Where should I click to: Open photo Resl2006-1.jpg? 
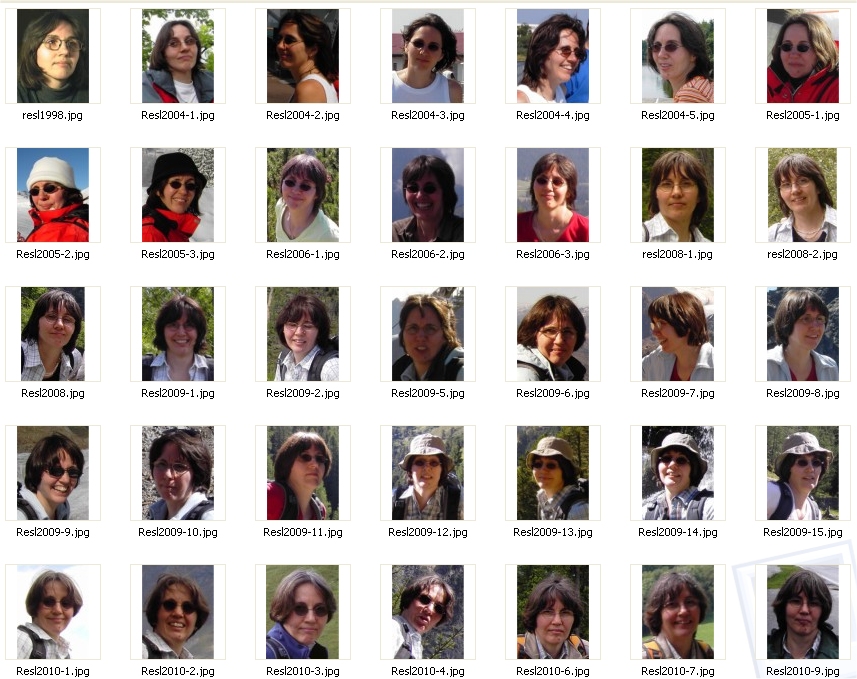click(303, 195)
